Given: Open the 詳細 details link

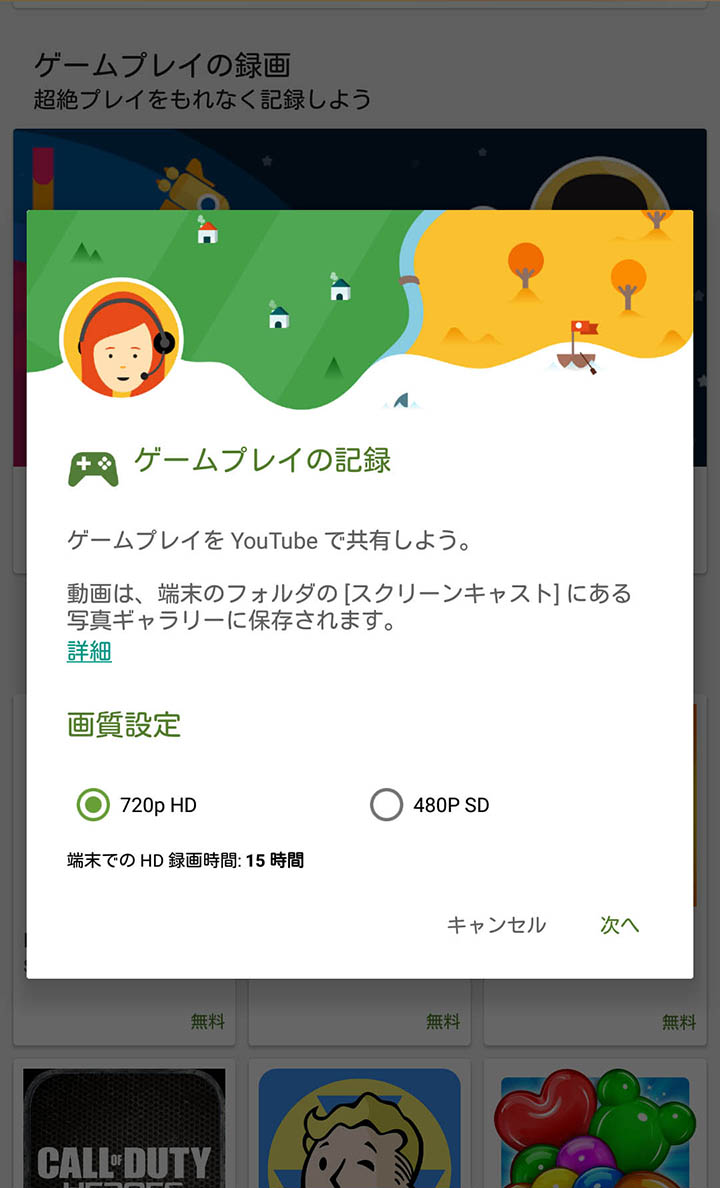Looking at the screenshot, I should point(89,652).
